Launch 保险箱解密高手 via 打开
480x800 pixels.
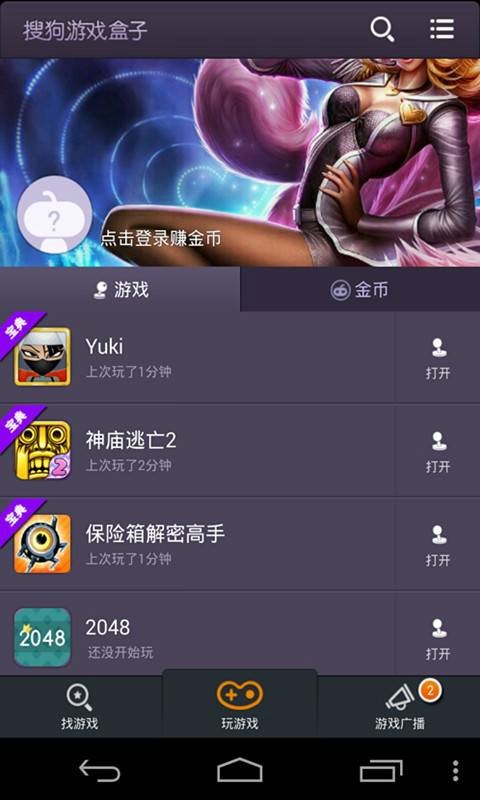point(438,545)
